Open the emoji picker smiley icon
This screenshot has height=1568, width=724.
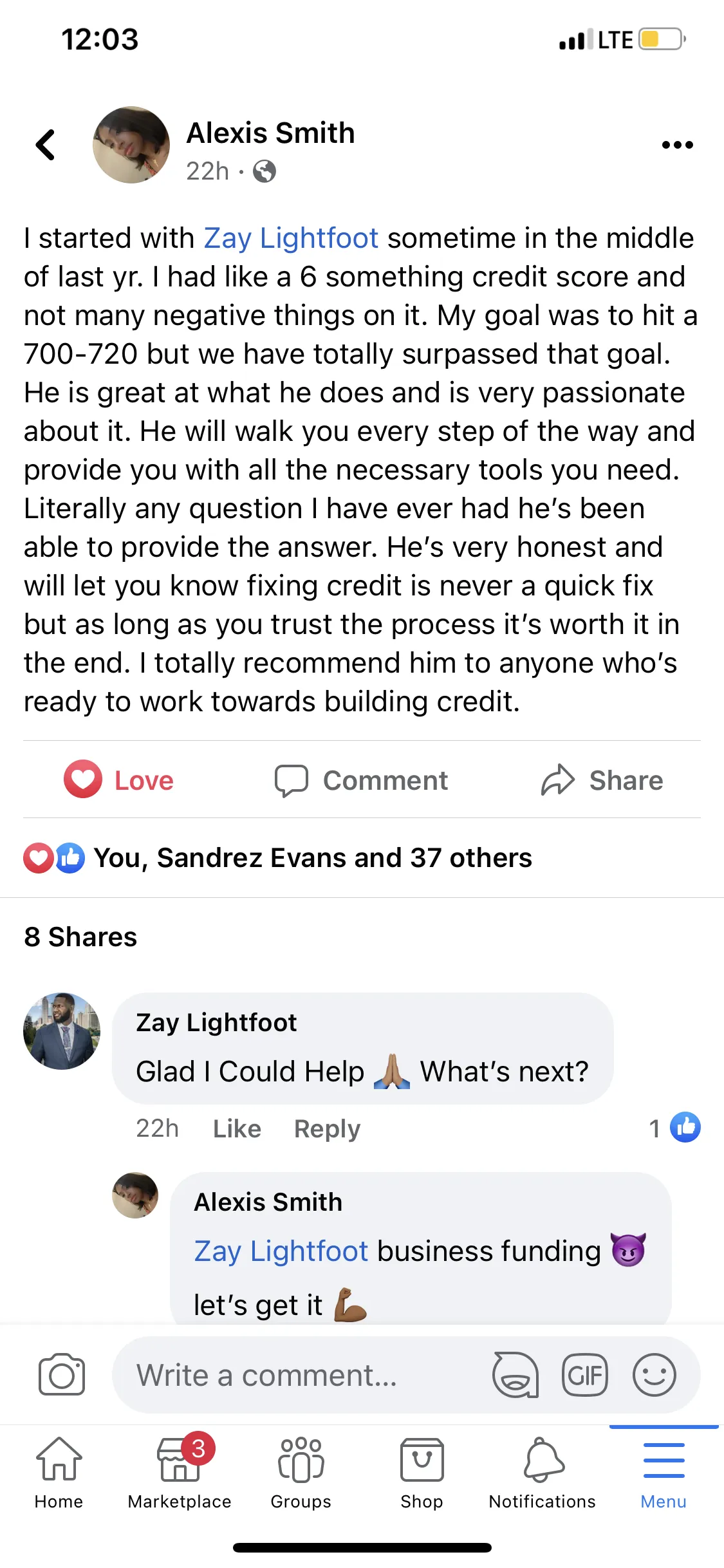[654, 1375]
